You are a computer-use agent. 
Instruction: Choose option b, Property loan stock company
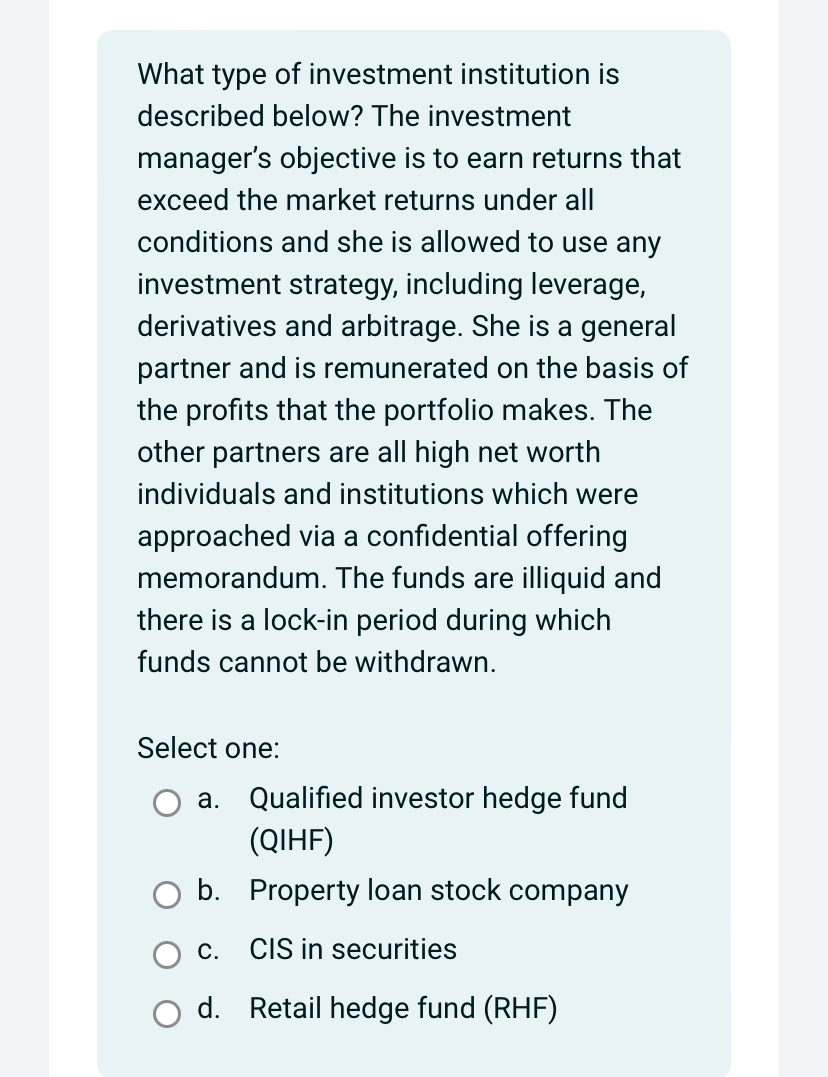click(166, 895)
